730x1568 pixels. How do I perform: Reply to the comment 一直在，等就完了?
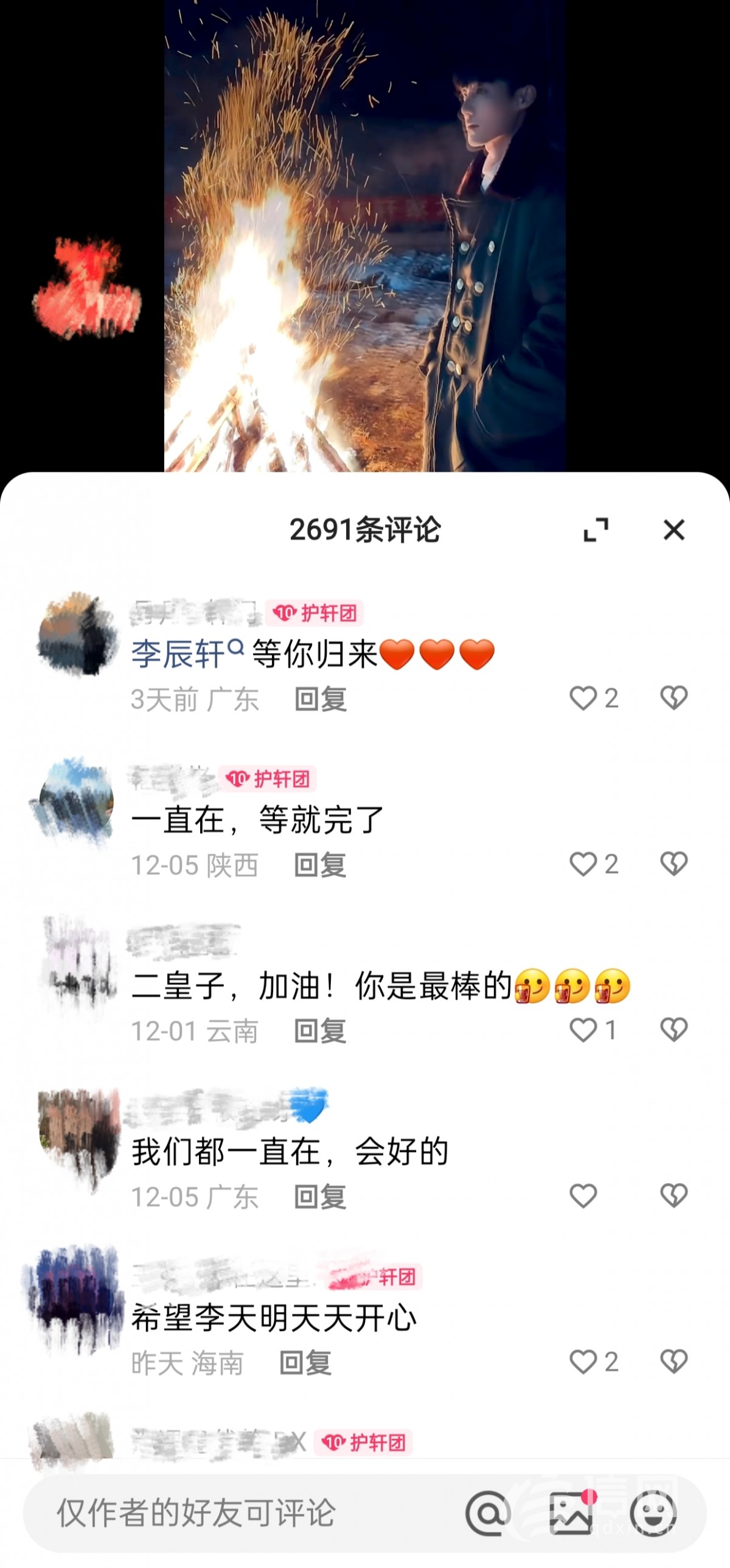(320, 865)
